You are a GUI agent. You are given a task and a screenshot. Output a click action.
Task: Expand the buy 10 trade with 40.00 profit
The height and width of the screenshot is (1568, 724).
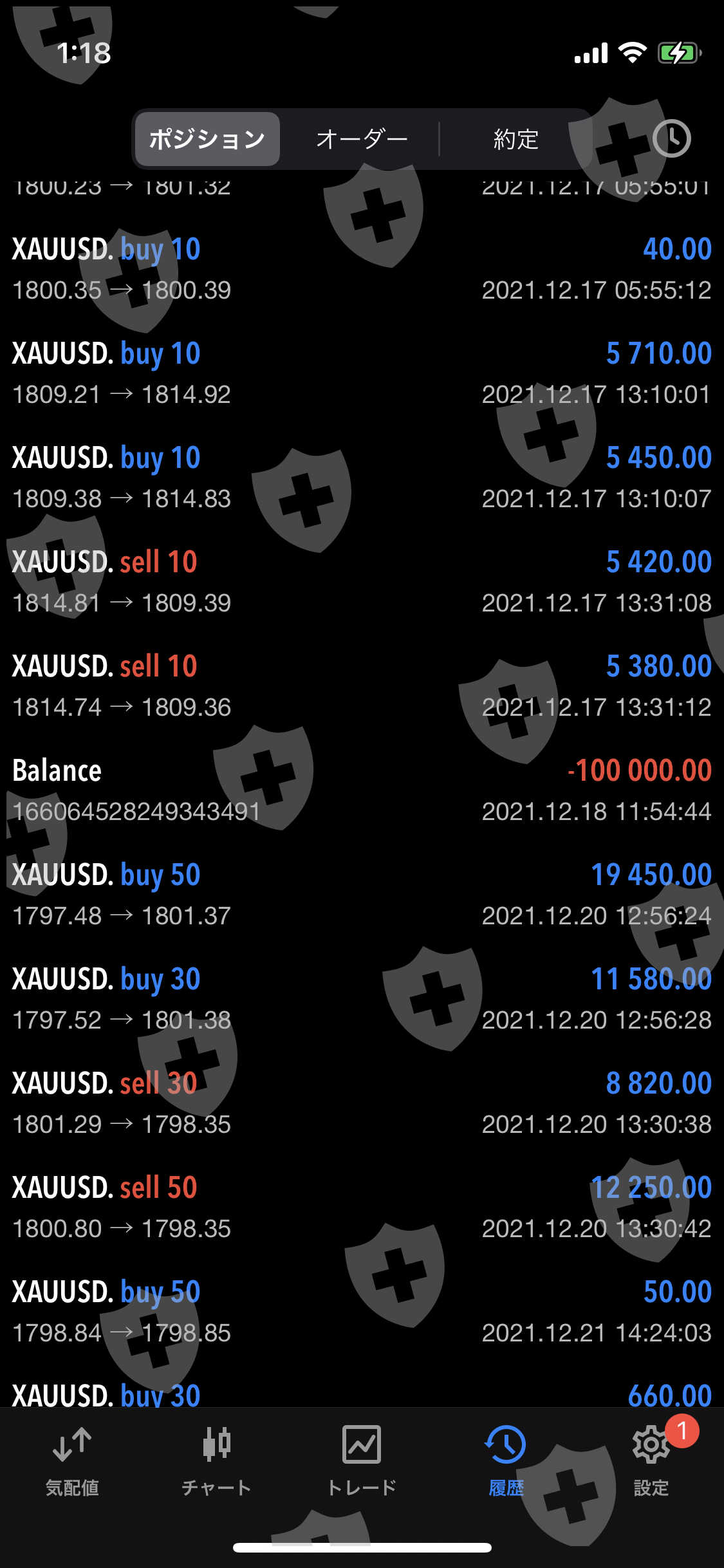[362, 269]
